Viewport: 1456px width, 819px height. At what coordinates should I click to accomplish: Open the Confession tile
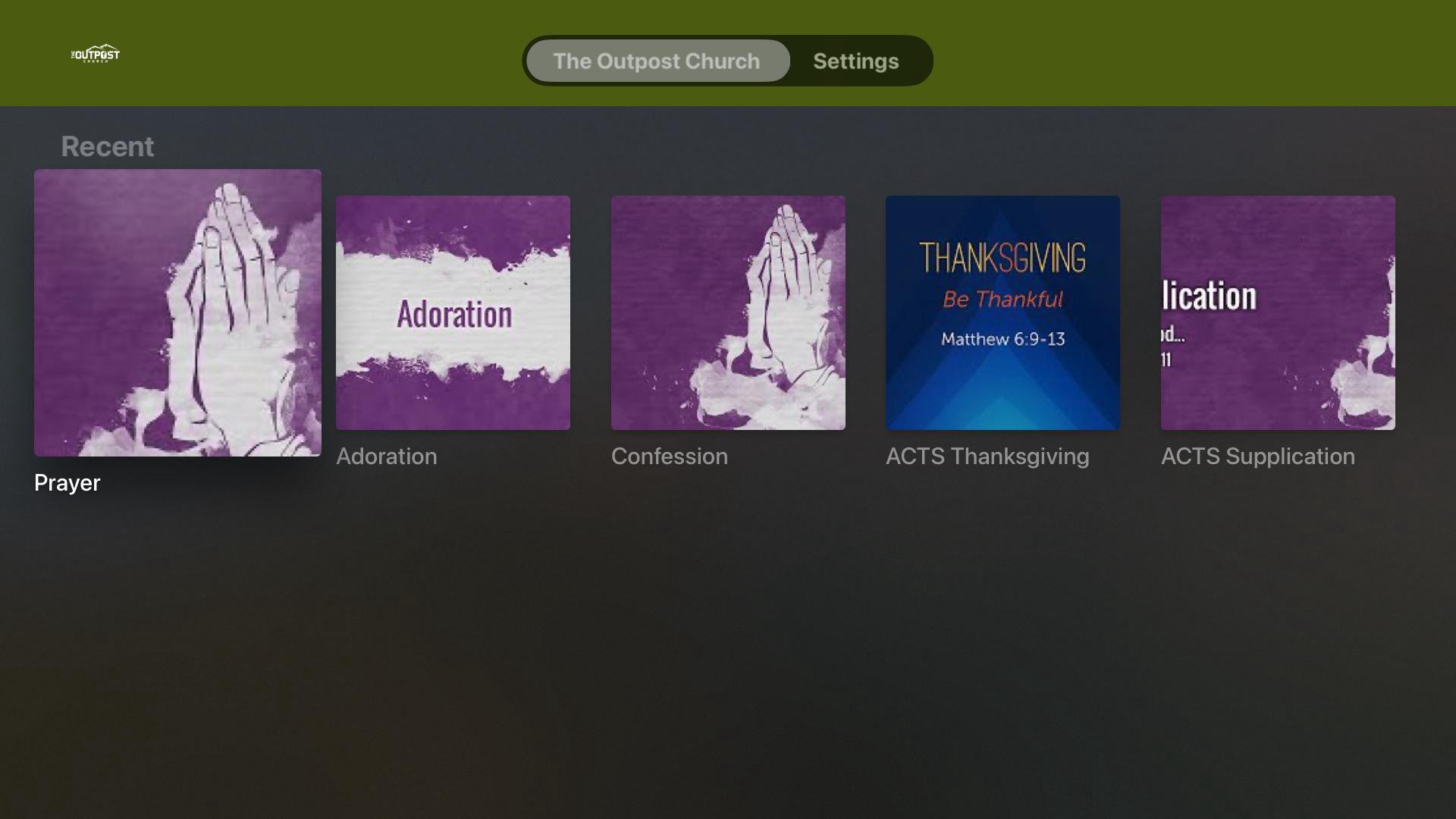pyautogui.click(x=728, y=312)
